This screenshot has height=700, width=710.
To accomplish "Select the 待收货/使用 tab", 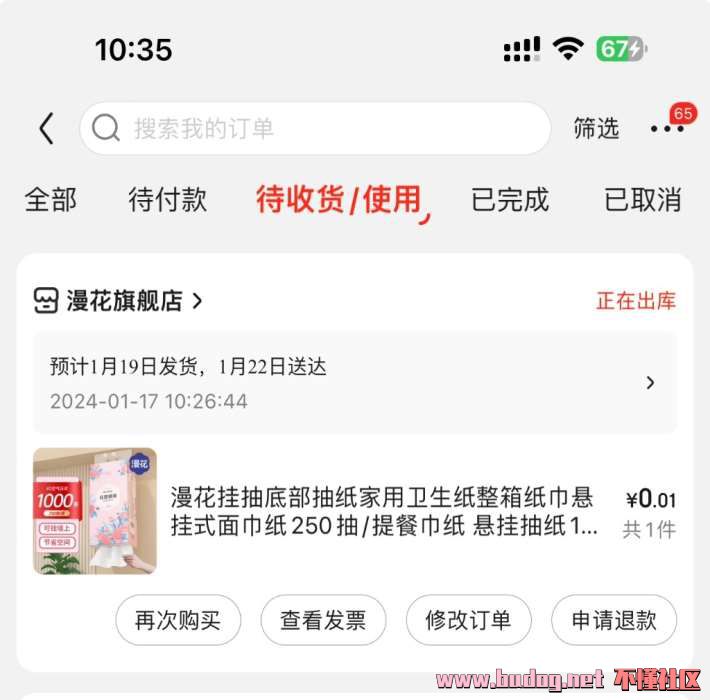I will [339, 200].
